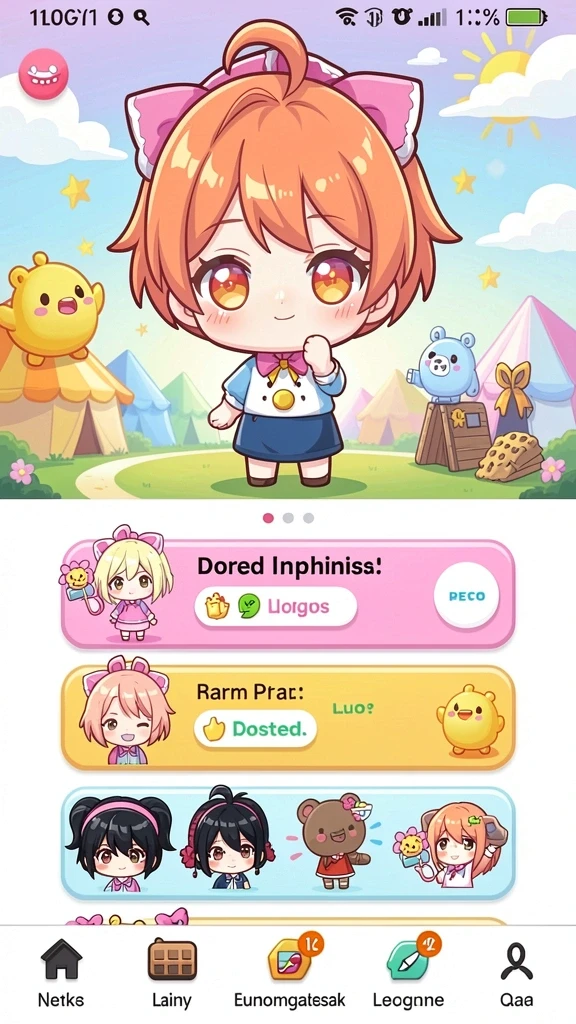
Task: Tap the RECO button on pink card
Action: pos(466,596)
